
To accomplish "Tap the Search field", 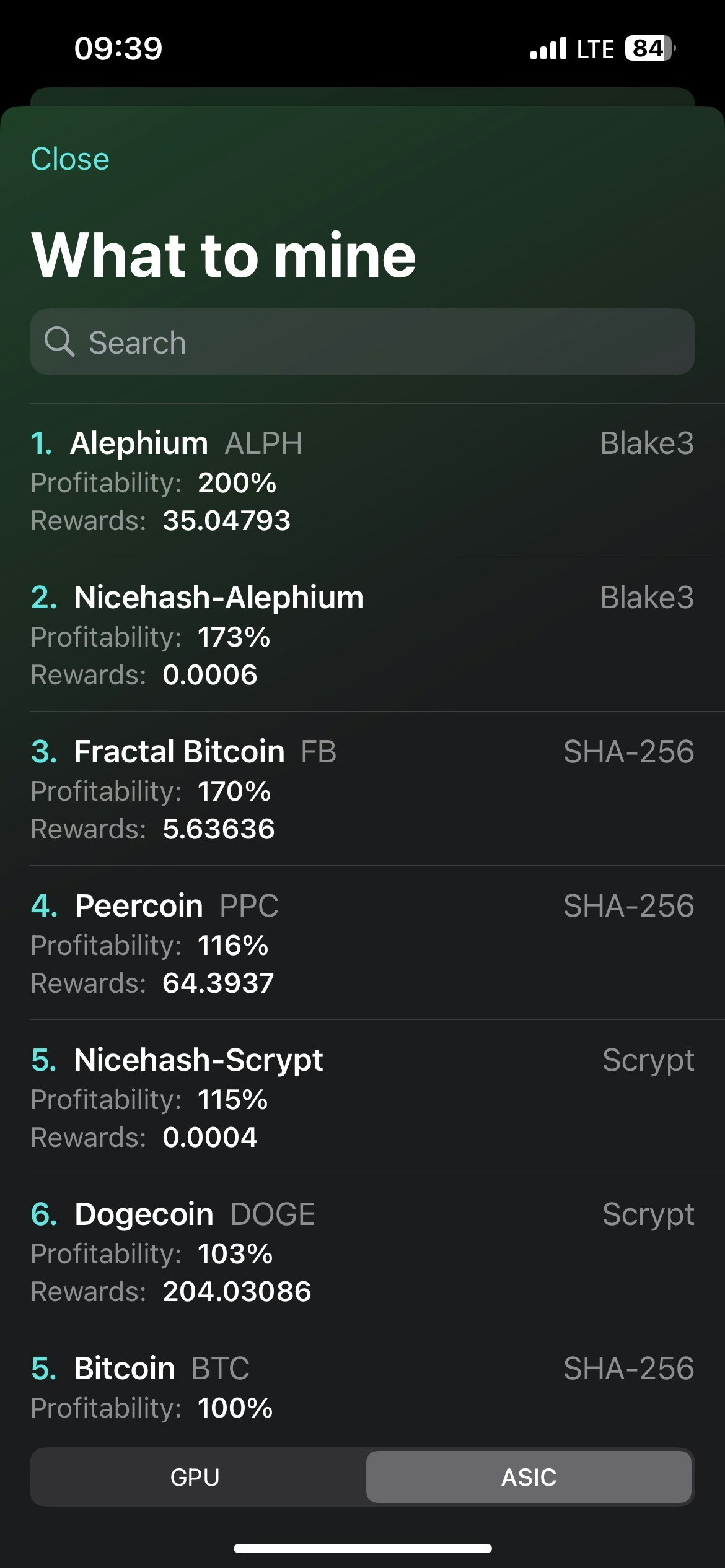I will click(x=362, y=342).
